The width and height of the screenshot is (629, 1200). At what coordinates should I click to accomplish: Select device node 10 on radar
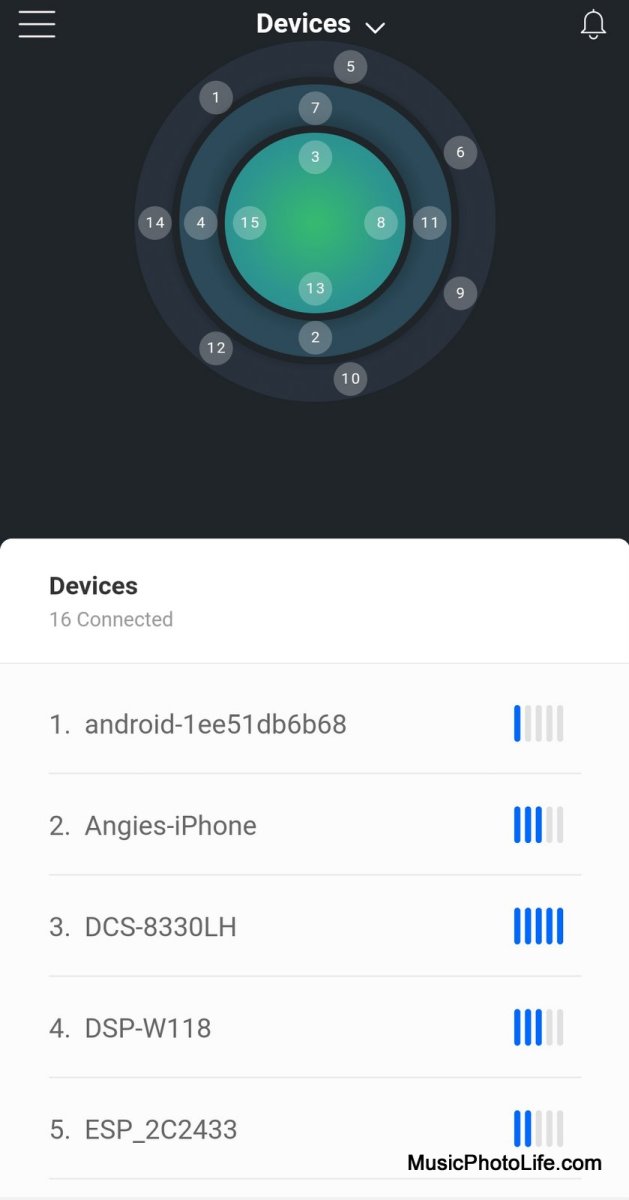pos(350,379)
